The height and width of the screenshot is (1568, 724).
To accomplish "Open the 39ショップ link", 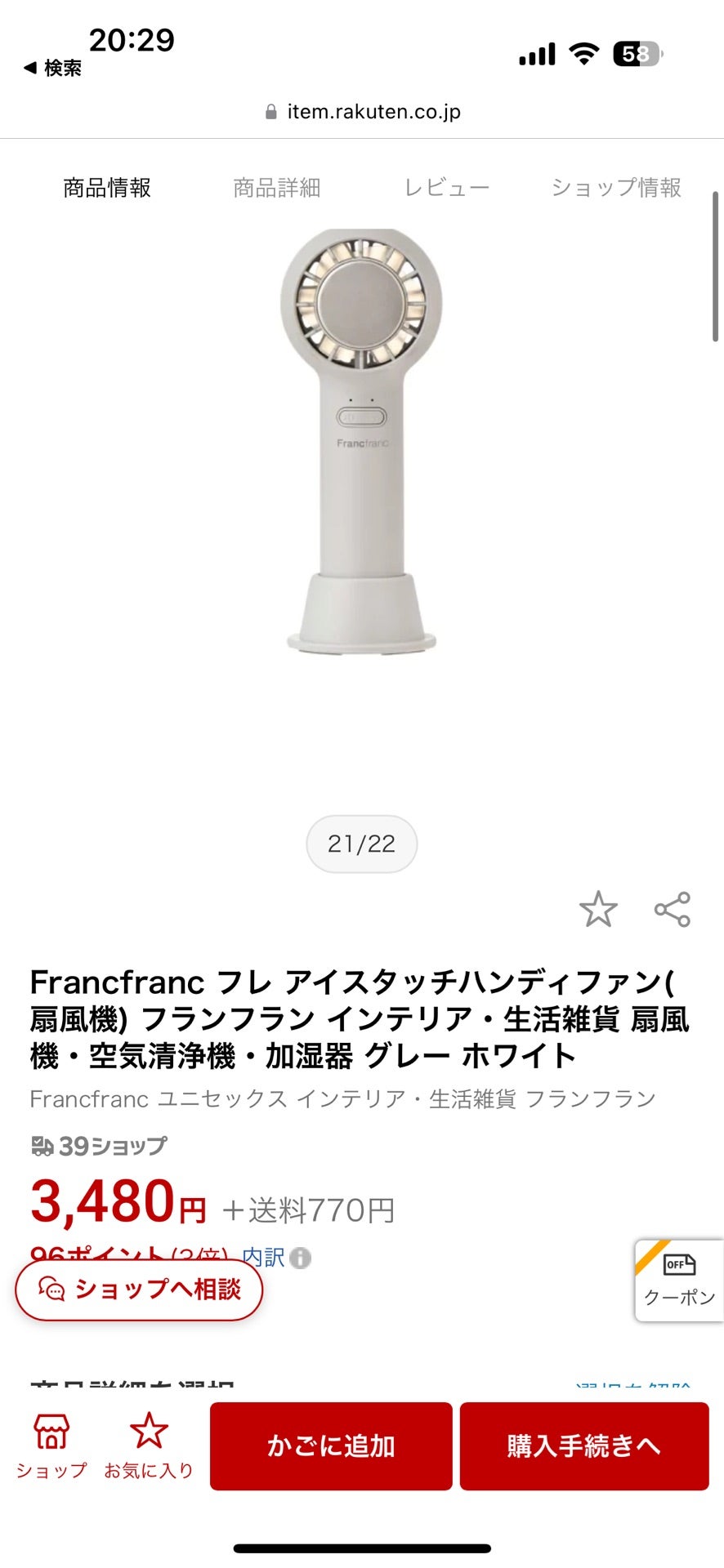I will coord(110,1145).
